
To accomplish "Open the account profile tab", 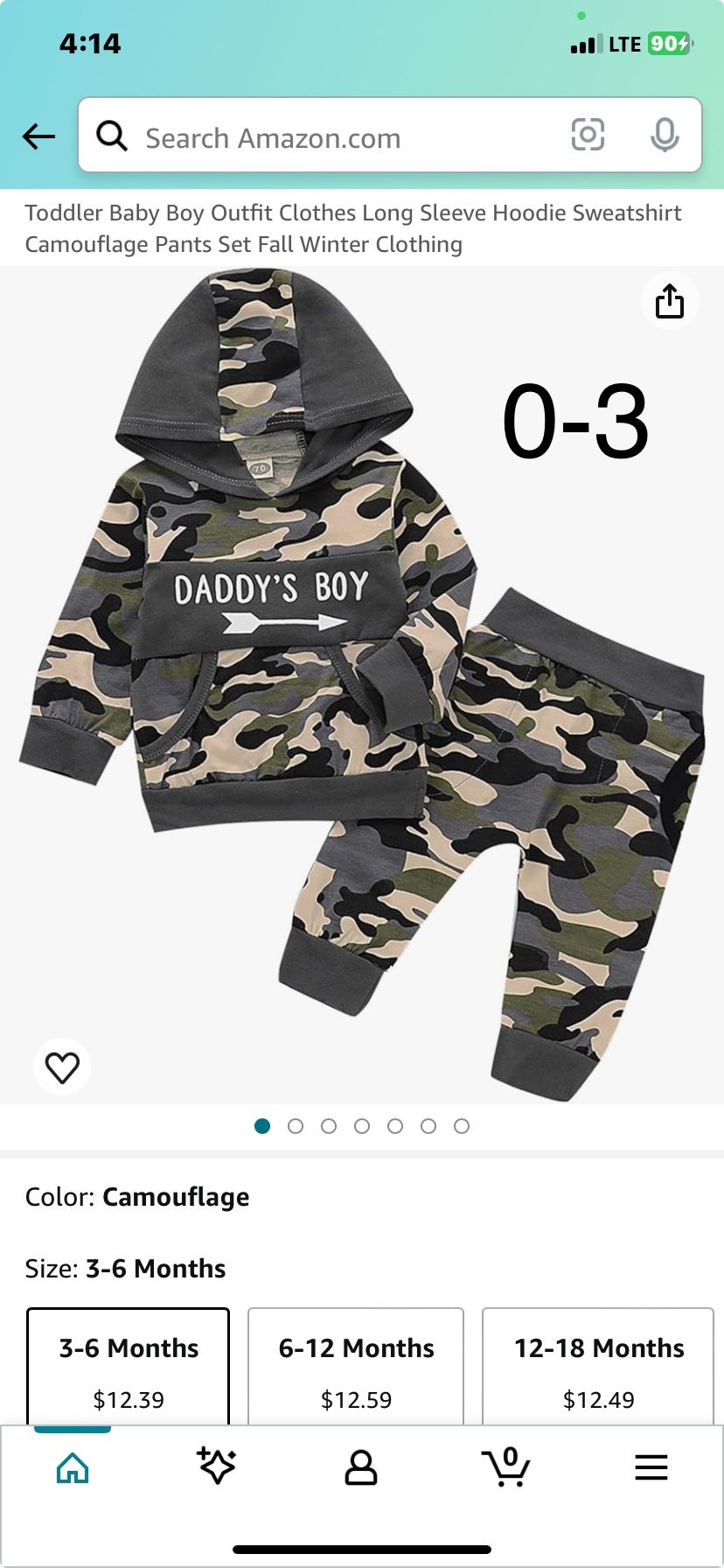I will coord(360,1467).
